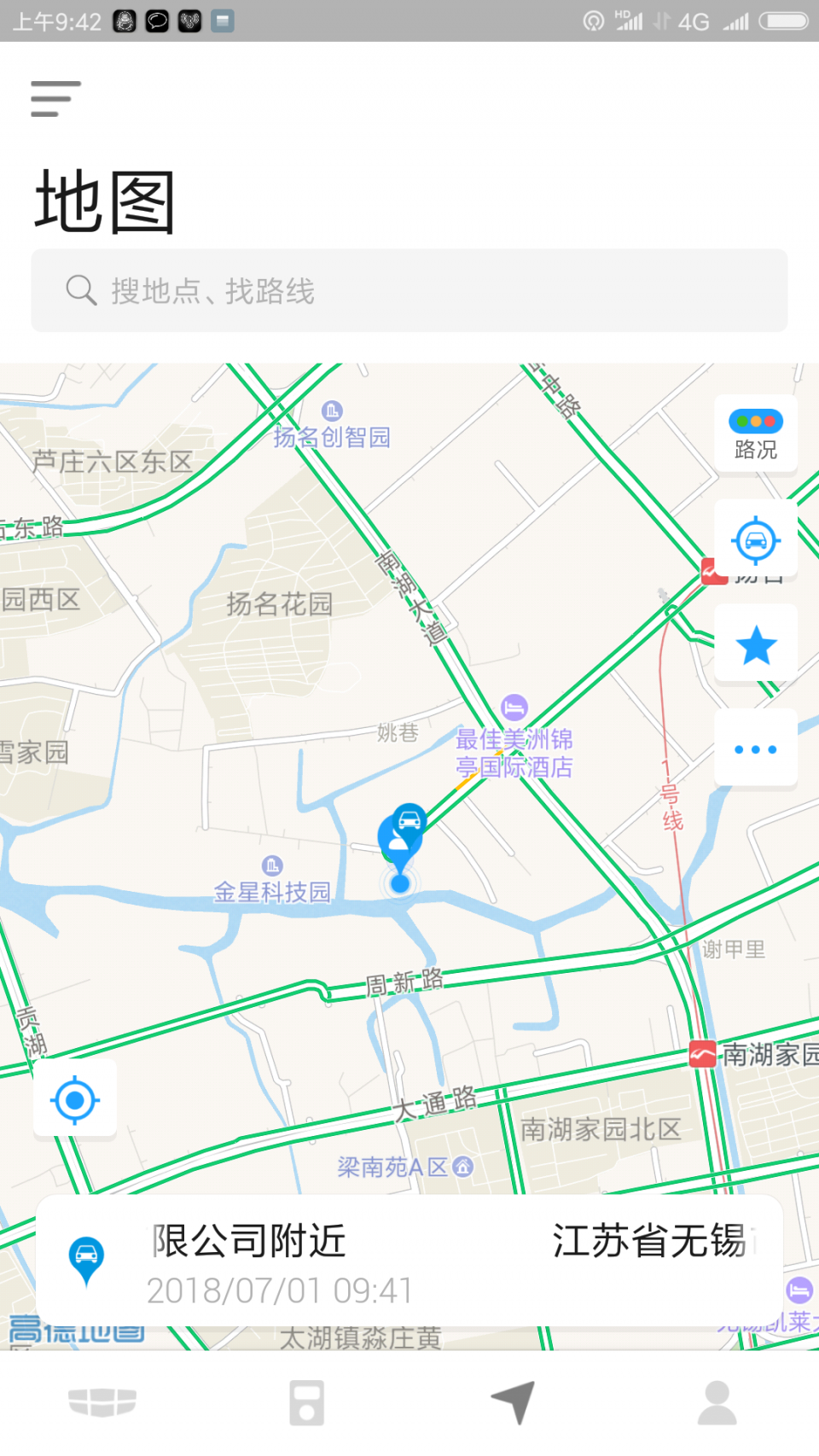The height and width of the screenshot is (1456, 819).
Task: Tap the 最佳美洲锦亭国际酒店 hotel marker
Action: click(x=514, y=708)
